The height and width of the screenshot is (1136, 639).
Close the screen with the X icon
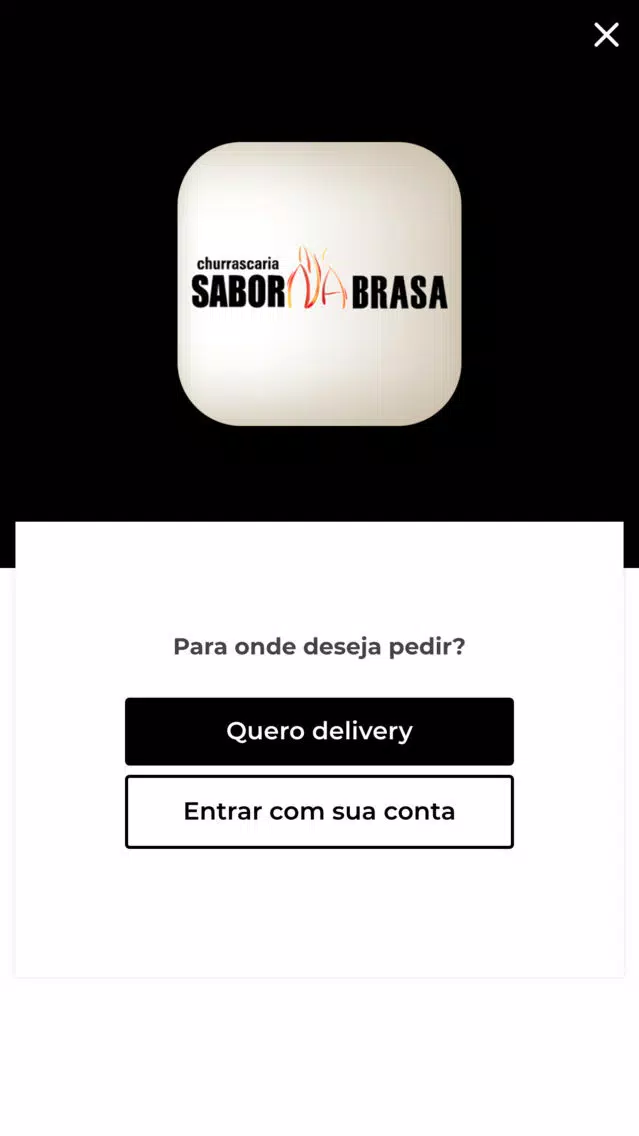pos(606,35)
